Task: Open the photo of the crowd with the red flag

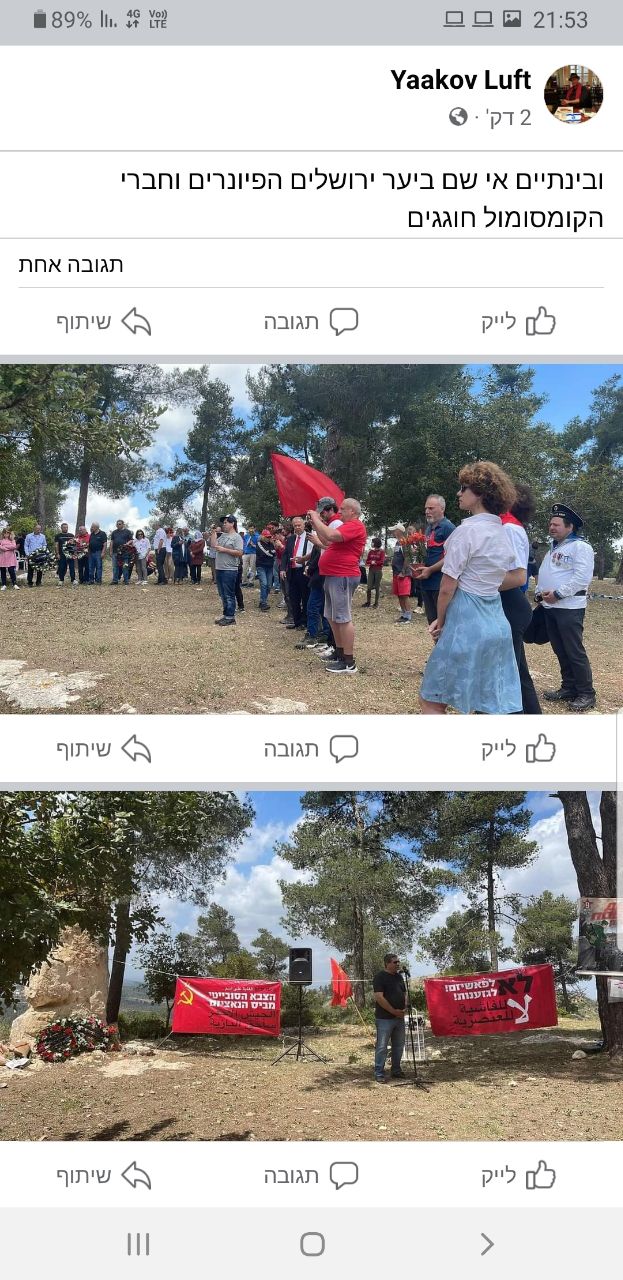Action: click(311, 538)
